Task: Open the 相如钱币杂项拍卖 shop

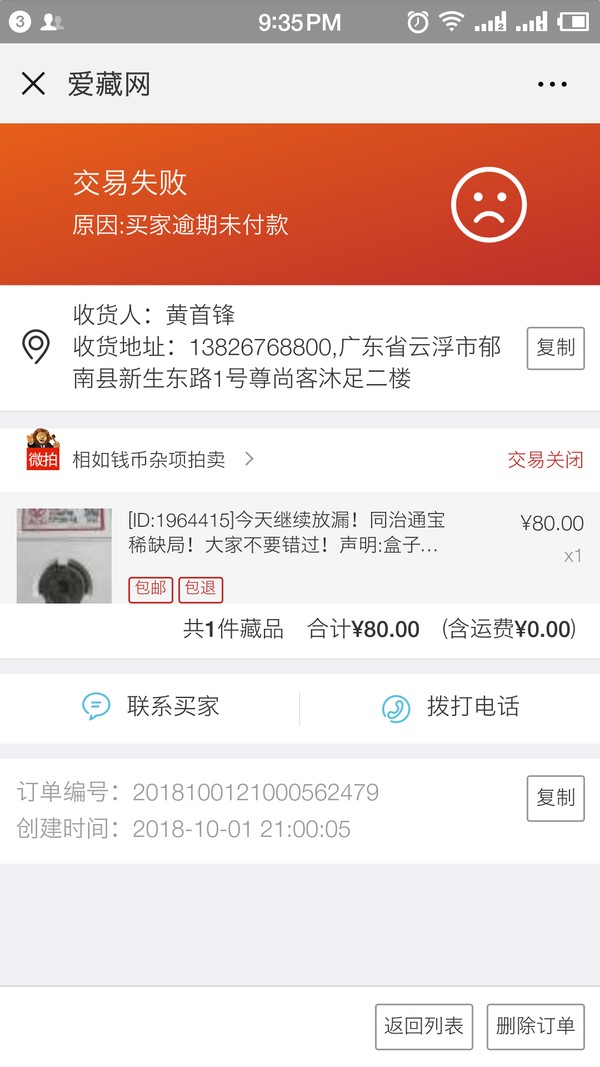Action: tap(148, 460)
